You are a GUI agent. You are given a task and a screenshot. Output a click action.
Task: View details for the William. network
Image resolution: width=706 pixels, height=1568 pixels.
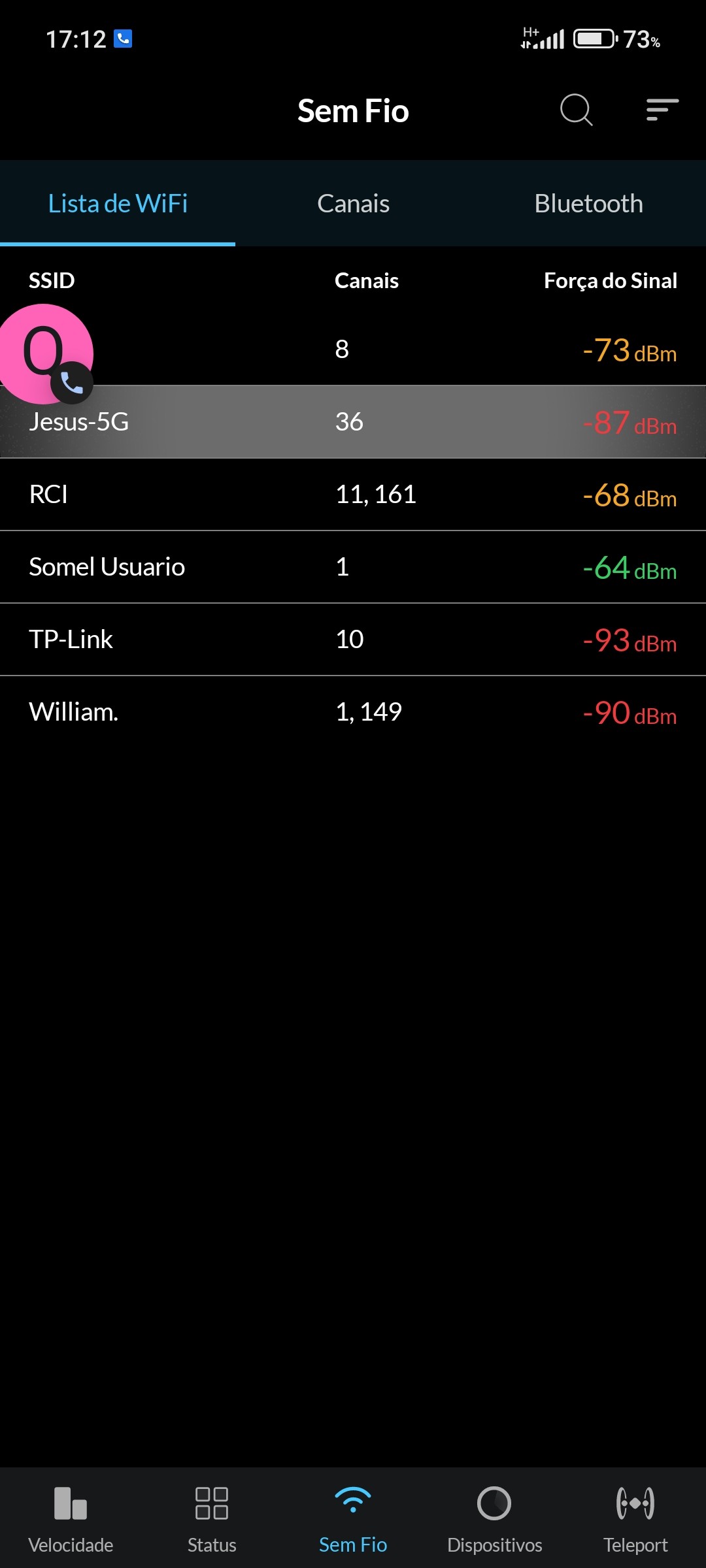(x=353, y=712)
